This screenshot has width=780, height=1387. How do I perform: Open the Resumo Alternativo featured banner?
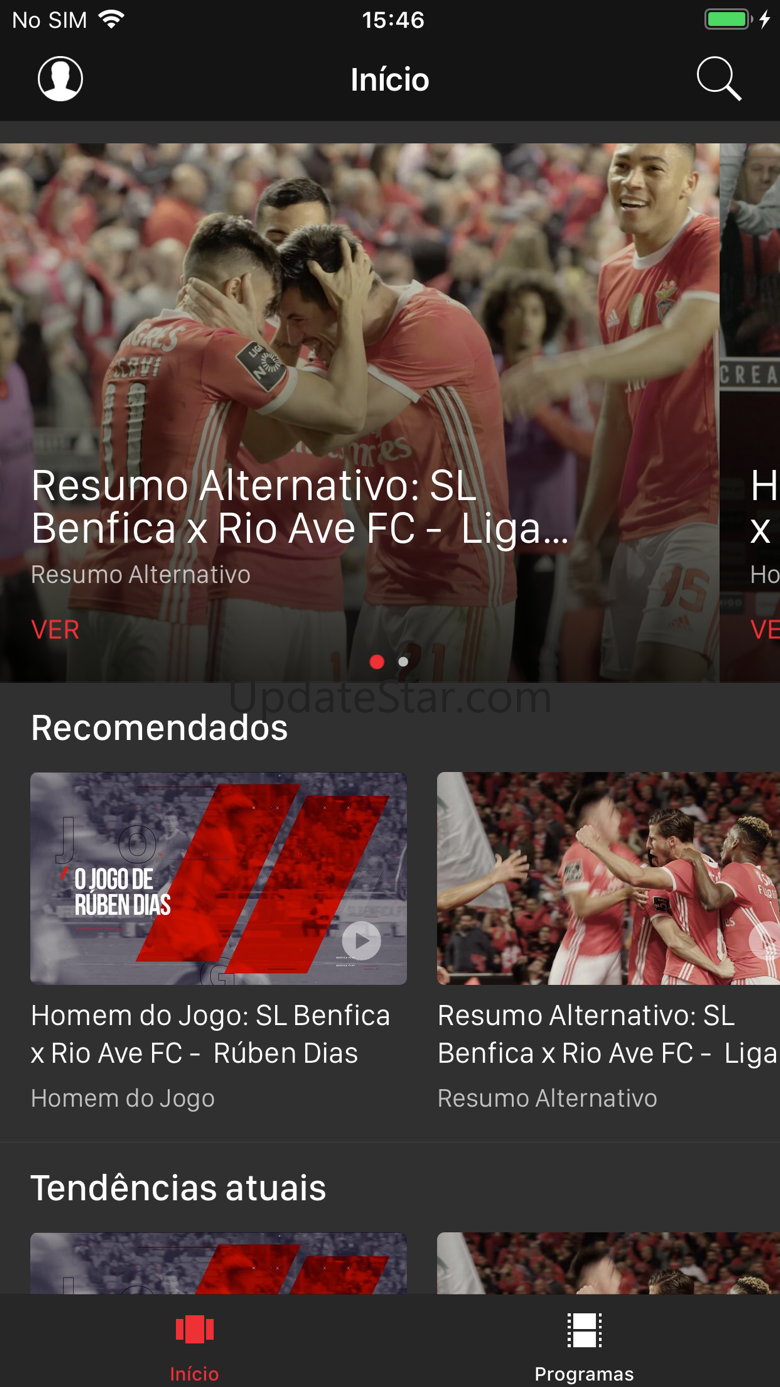pyautogui.click(x=359, y=413)
